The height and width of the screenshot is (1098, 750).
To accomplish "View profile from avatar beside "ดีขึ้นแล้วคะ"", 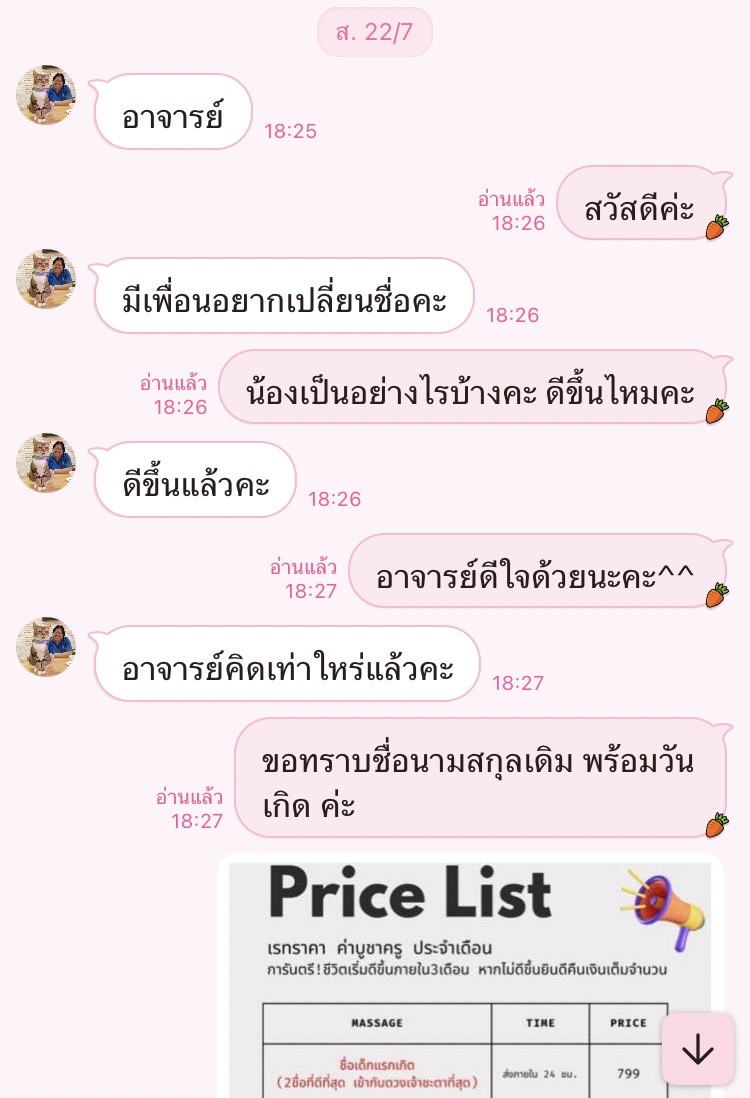I will click(x=46, y=463).
